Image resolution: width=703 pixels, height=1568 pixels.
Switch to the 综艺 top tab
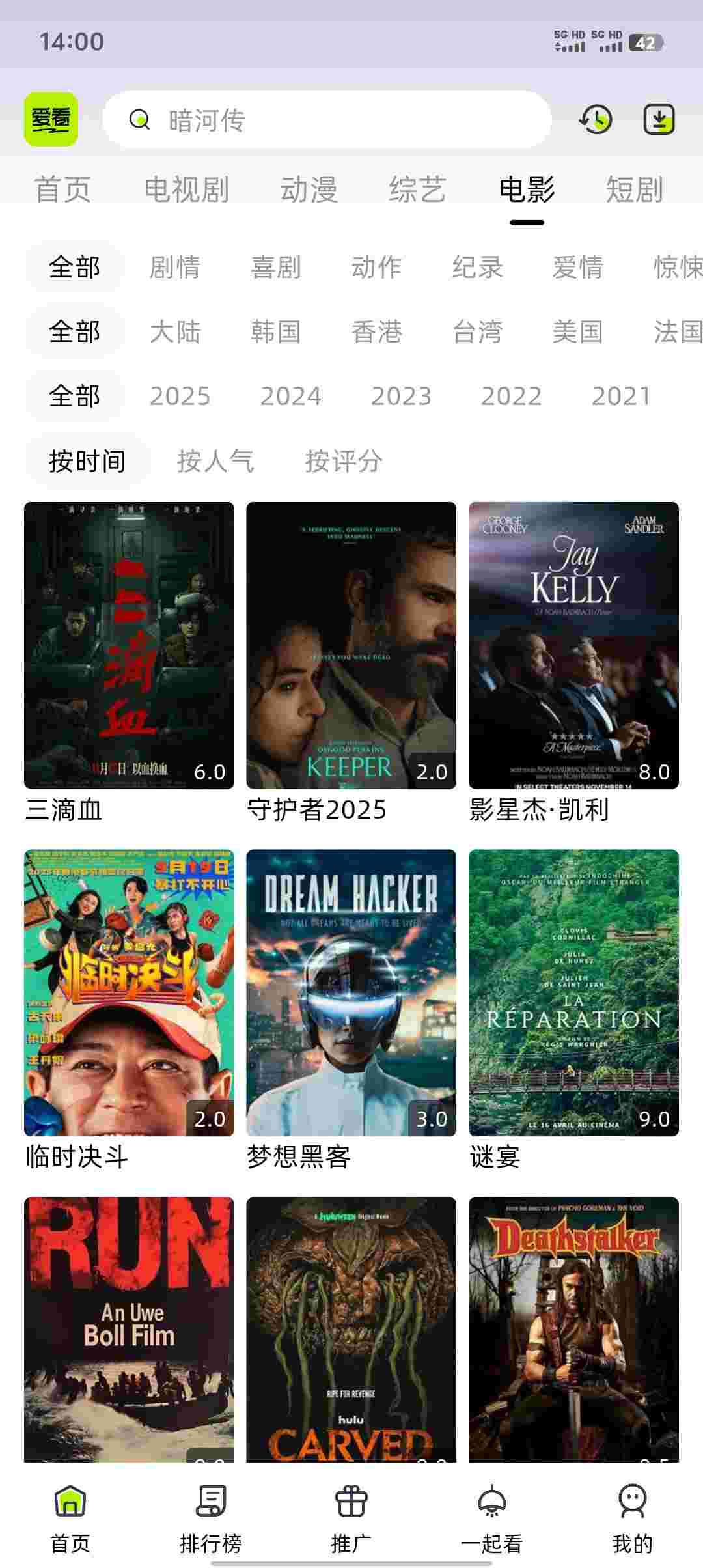pyautogui.click(x=417, y=189)
